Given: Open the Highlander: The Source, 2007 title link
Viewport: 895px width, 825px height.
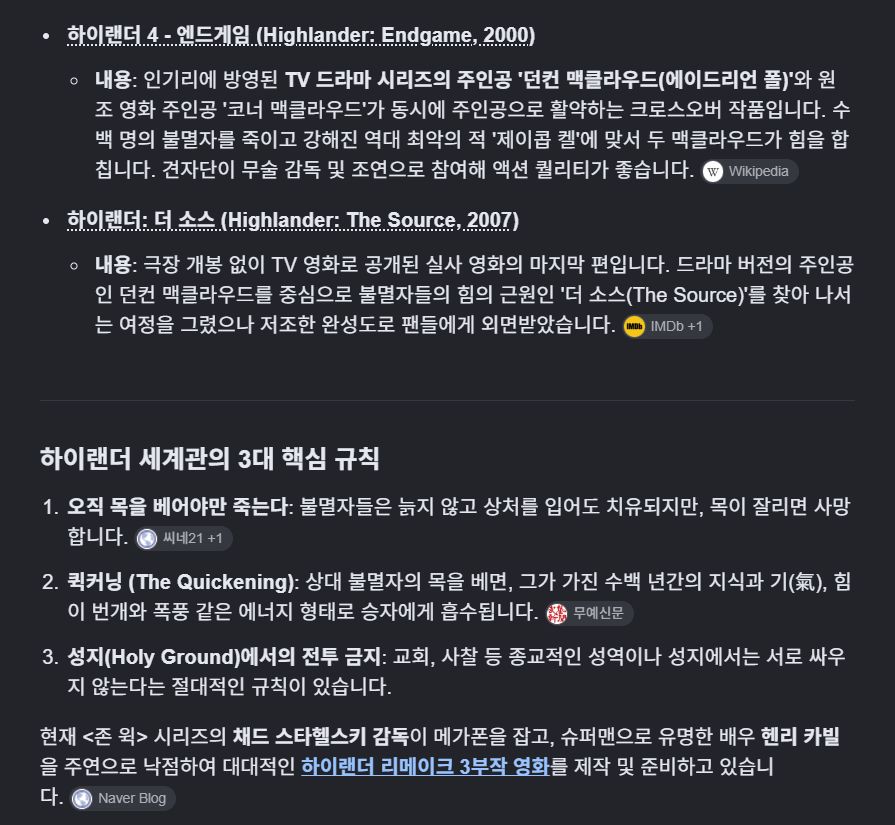Looking at the screenshot, I should [293, 220].
